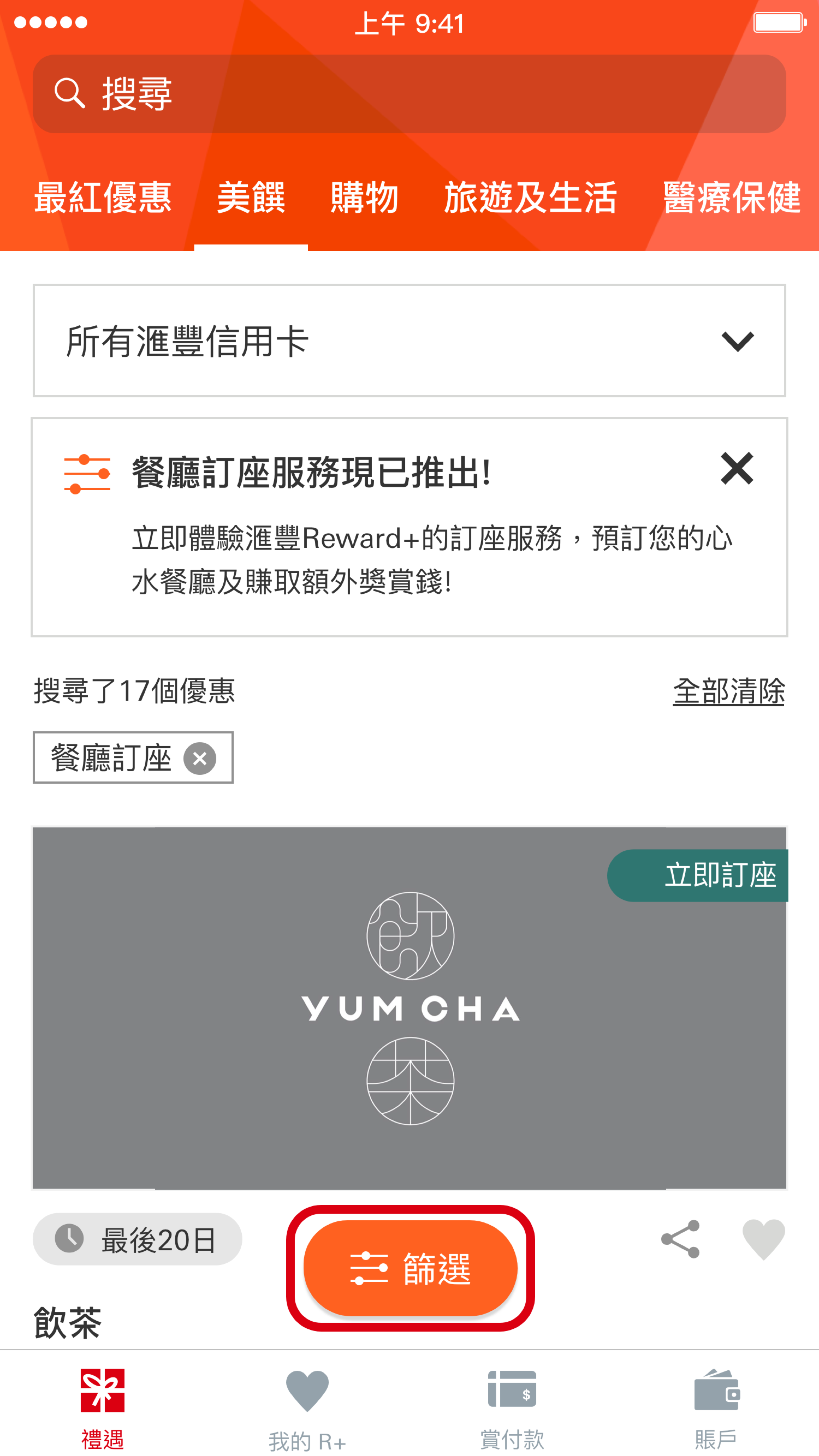Switch to the 醫療保健 tab

tap(731, 198)
